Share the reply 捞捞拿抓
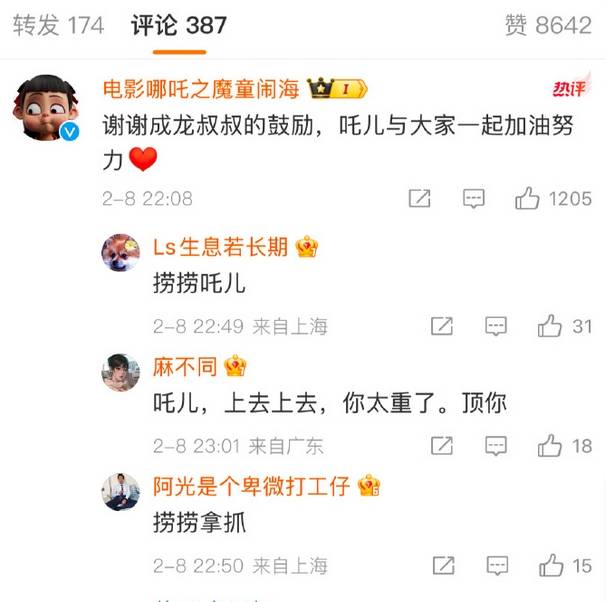Image resolution: width=606 pixels, height=602 pixels. (x=442, y=566)
